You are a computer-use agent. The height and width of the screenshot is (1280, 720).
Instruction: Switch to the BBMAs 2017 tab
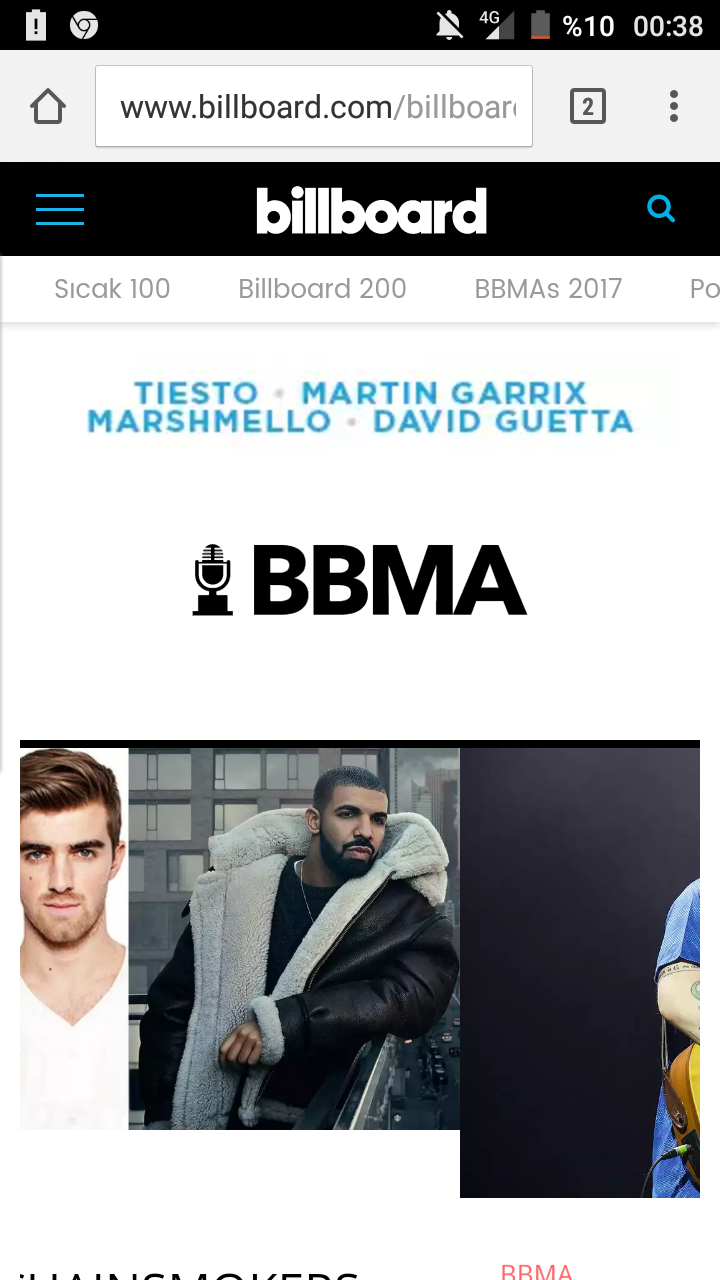click(x=548, y=289)
